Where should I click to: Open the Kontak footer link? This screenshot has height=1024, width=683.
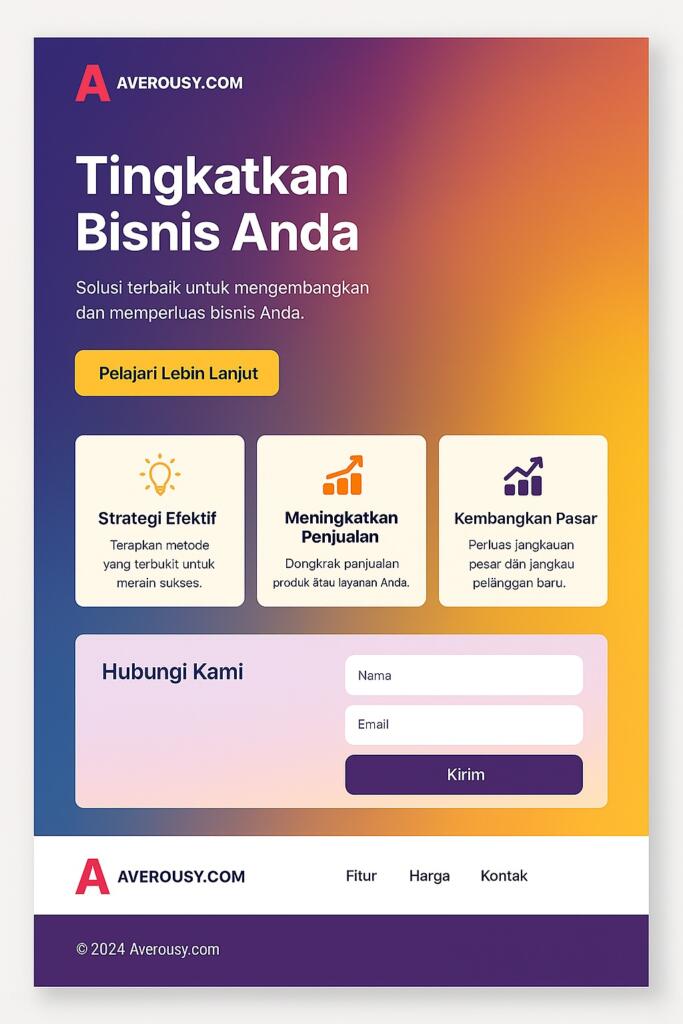coord(503,875)
